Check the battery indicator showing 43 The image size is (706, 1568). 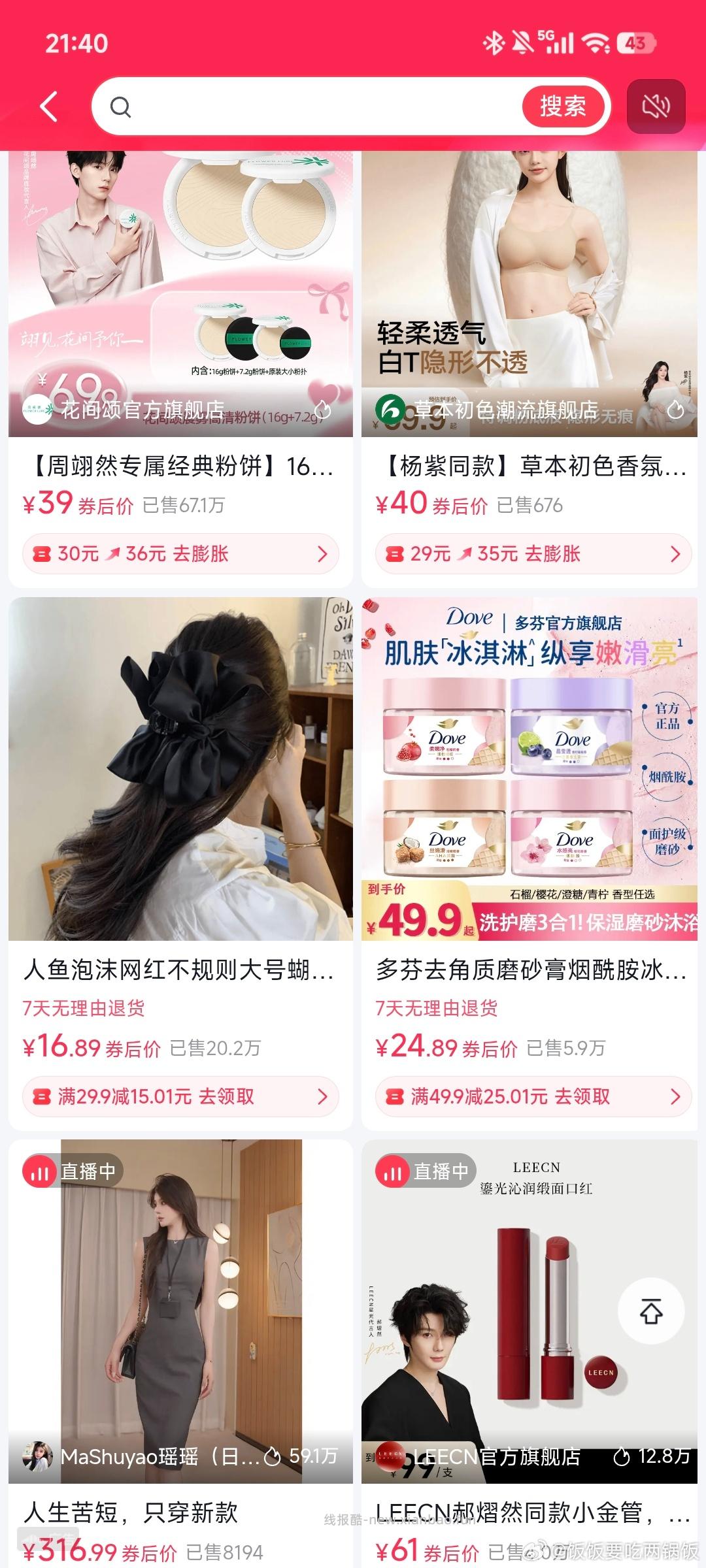point(637,43)
